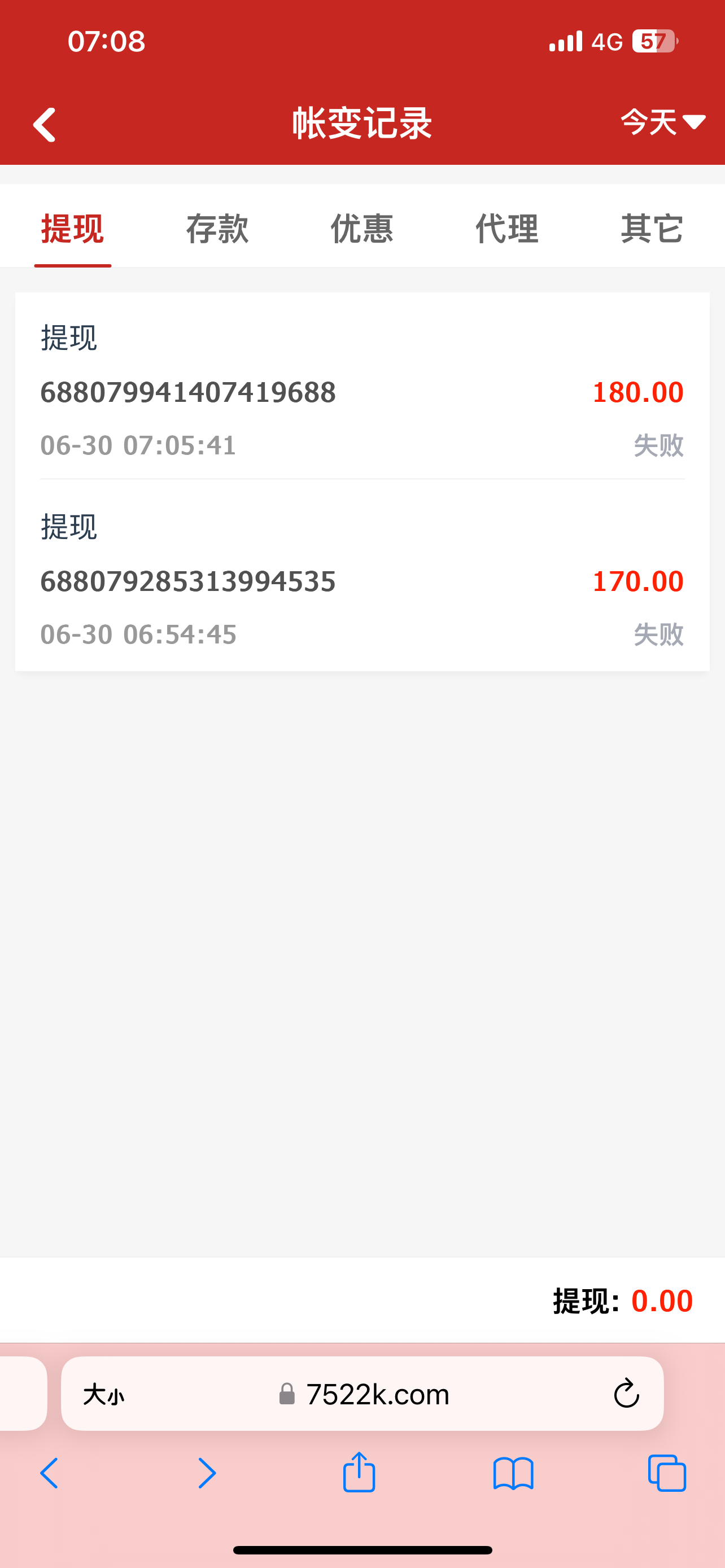Screen dimensions: 725x1568
Task: Open the 170.00 withdrawal record
Action: (x=362, y=581)
